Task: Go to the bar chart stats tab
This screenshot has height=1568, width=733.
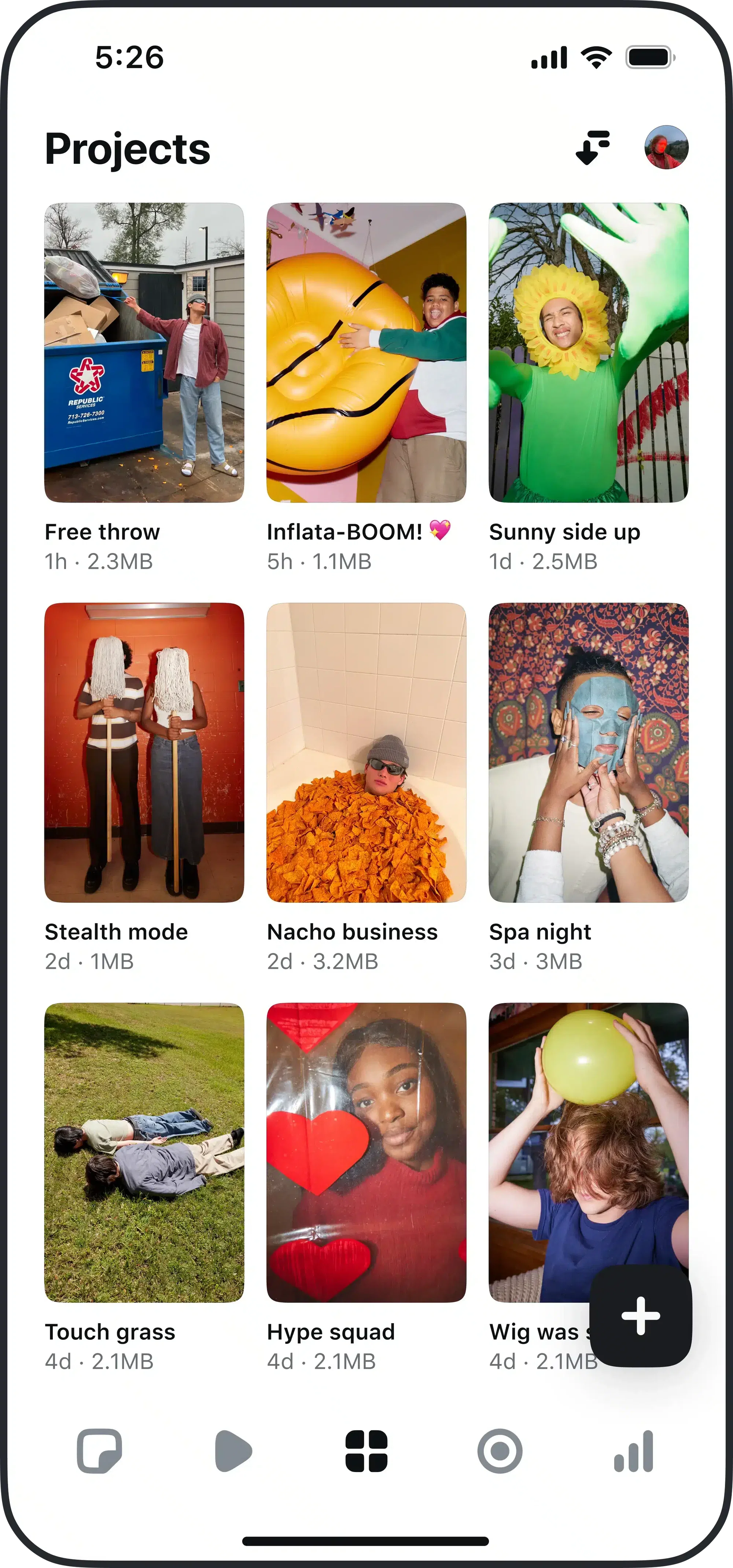Action: coord(634,1451)
